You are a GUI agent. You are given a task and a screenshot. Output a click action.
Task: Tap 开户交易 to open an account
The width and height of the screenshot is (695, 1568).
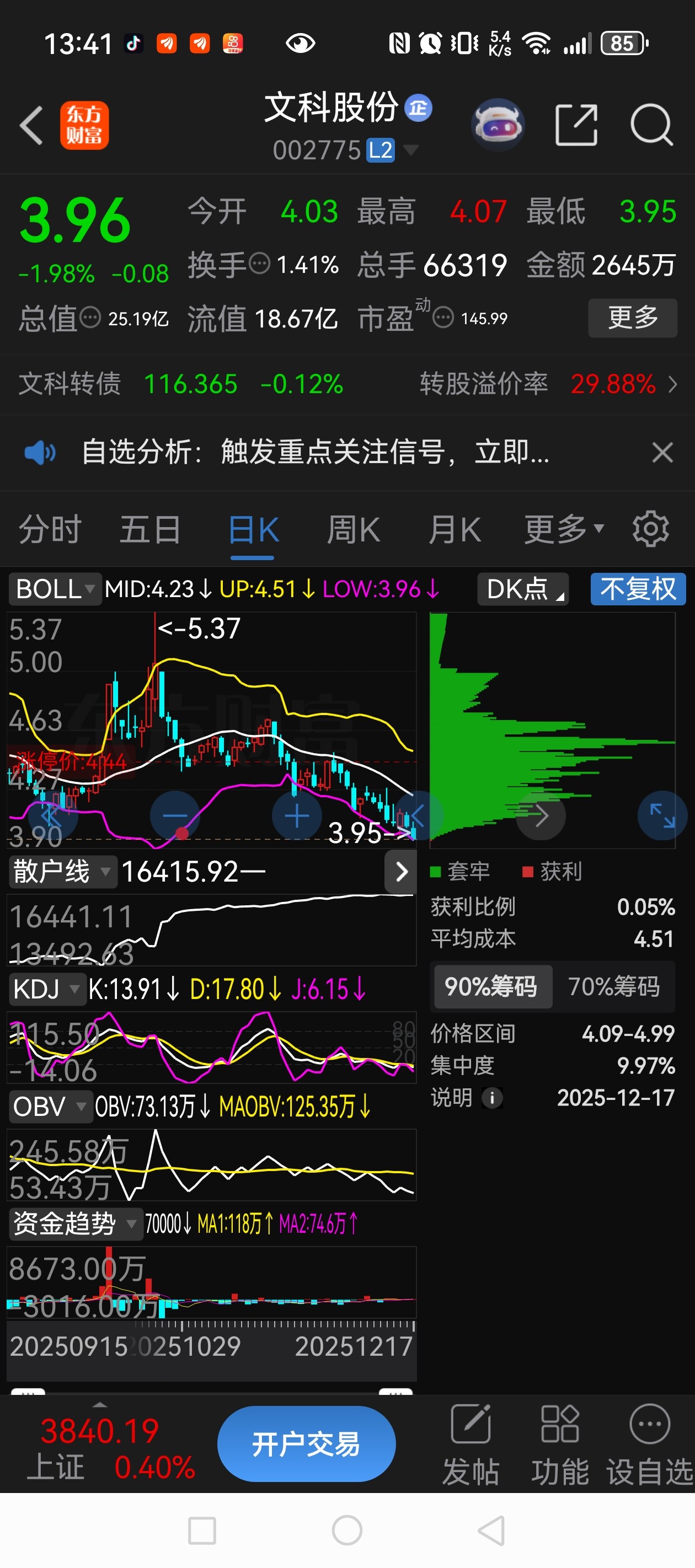pyautogui.click(x=306, y=1444)
